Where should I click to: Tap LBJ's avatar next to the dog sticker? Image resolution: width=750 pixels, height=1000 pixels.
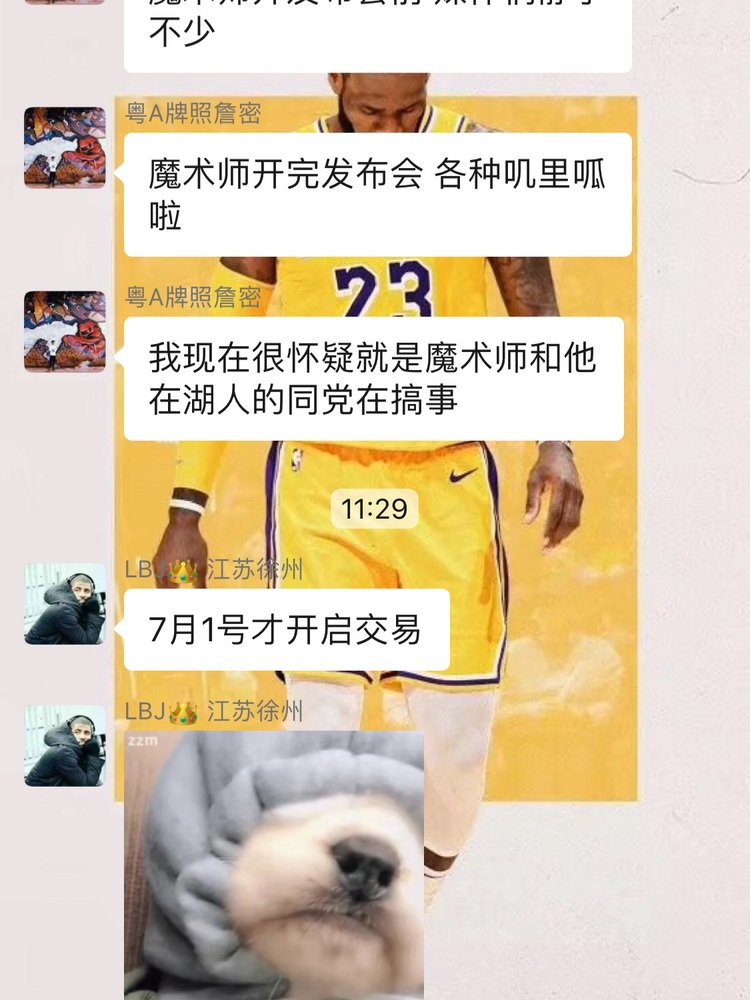point(65,746)
